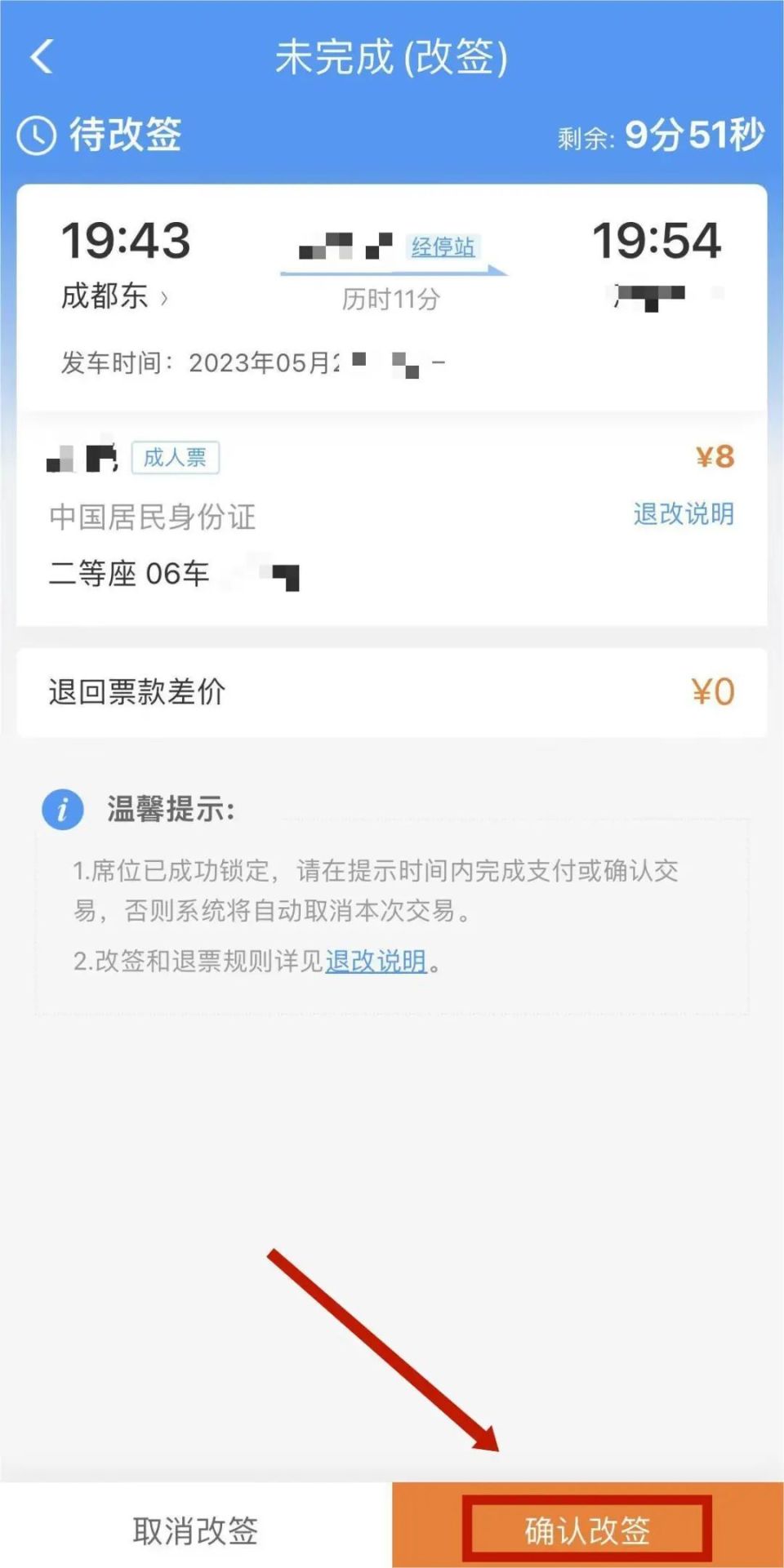This screenshot has height=1568, width=784.
Task: Confirm the rebooking with 确认改签
Action: (x=590, y=1530)
